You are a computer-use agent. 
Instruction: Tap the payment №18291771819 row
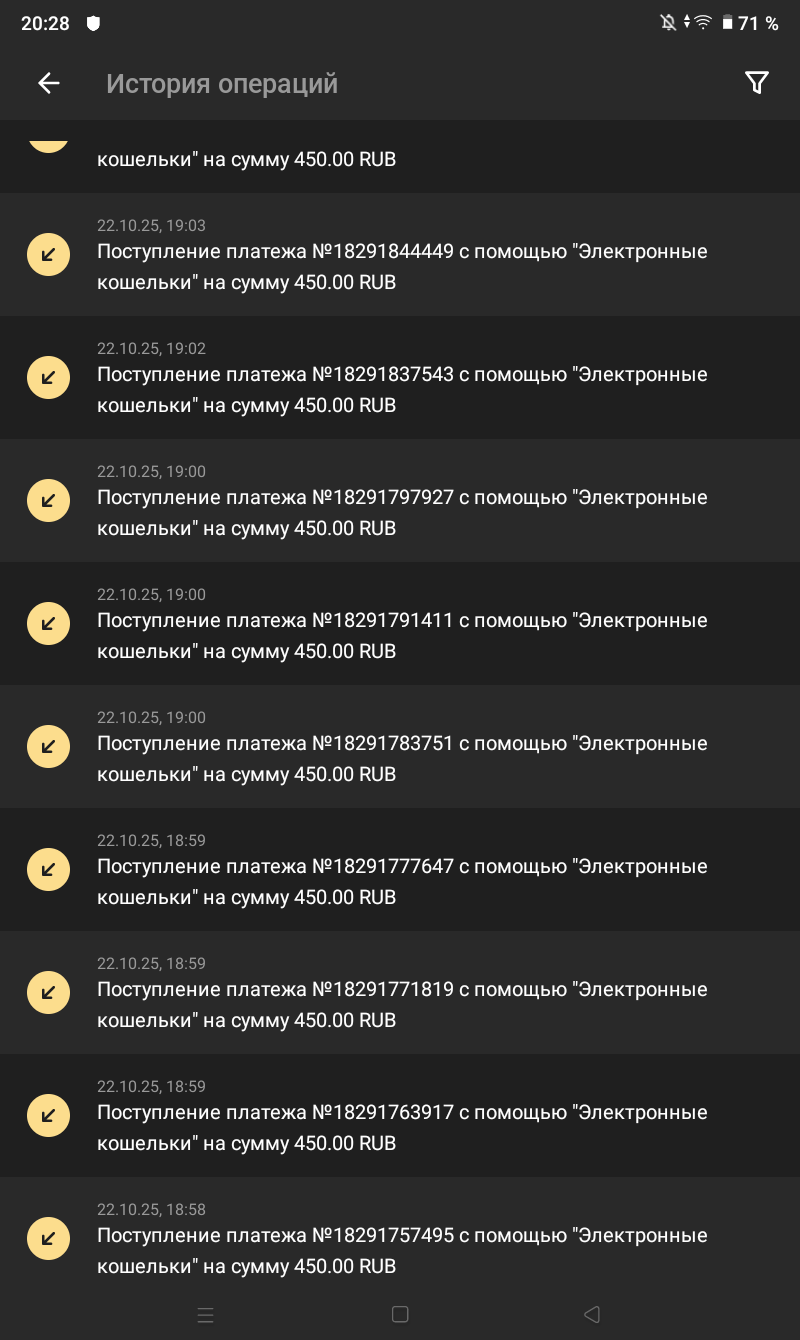click(x=400, y=993)
